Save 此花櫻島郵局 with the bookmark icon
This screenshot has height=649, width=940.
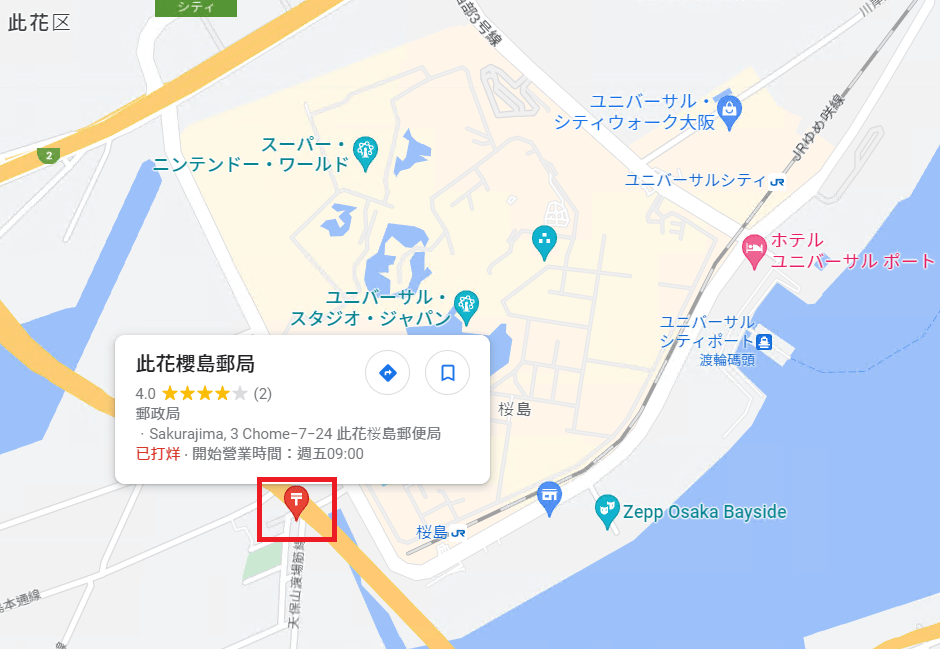[448, 373]
